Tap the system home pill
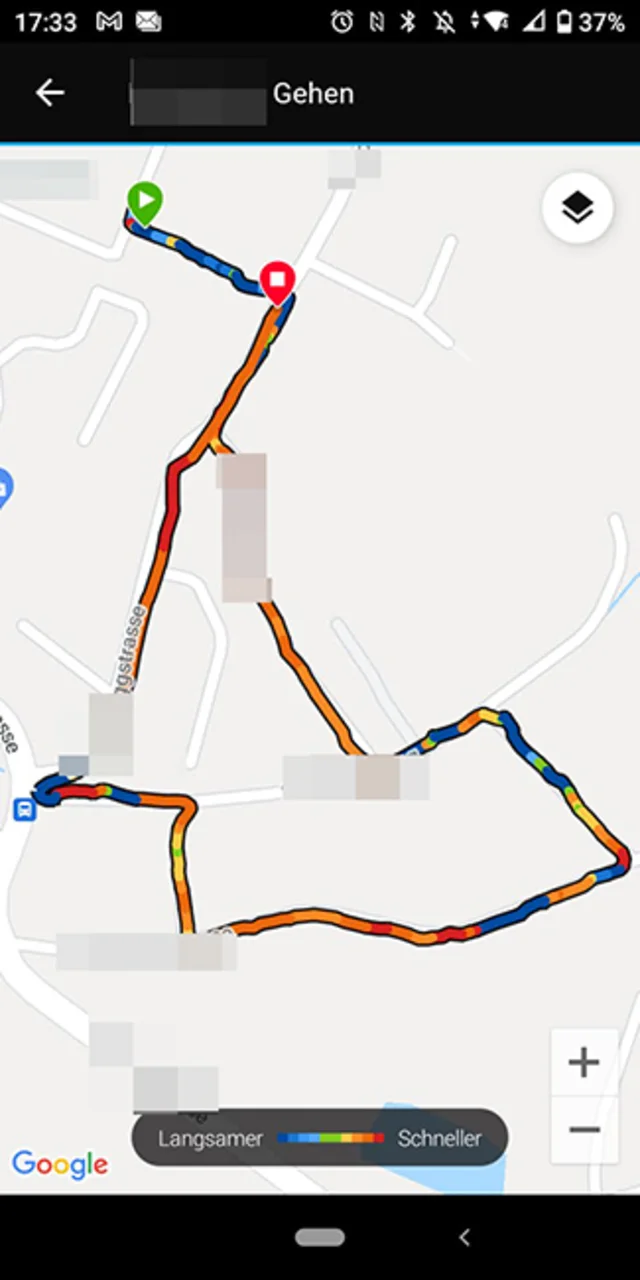 pos(320,1238)
